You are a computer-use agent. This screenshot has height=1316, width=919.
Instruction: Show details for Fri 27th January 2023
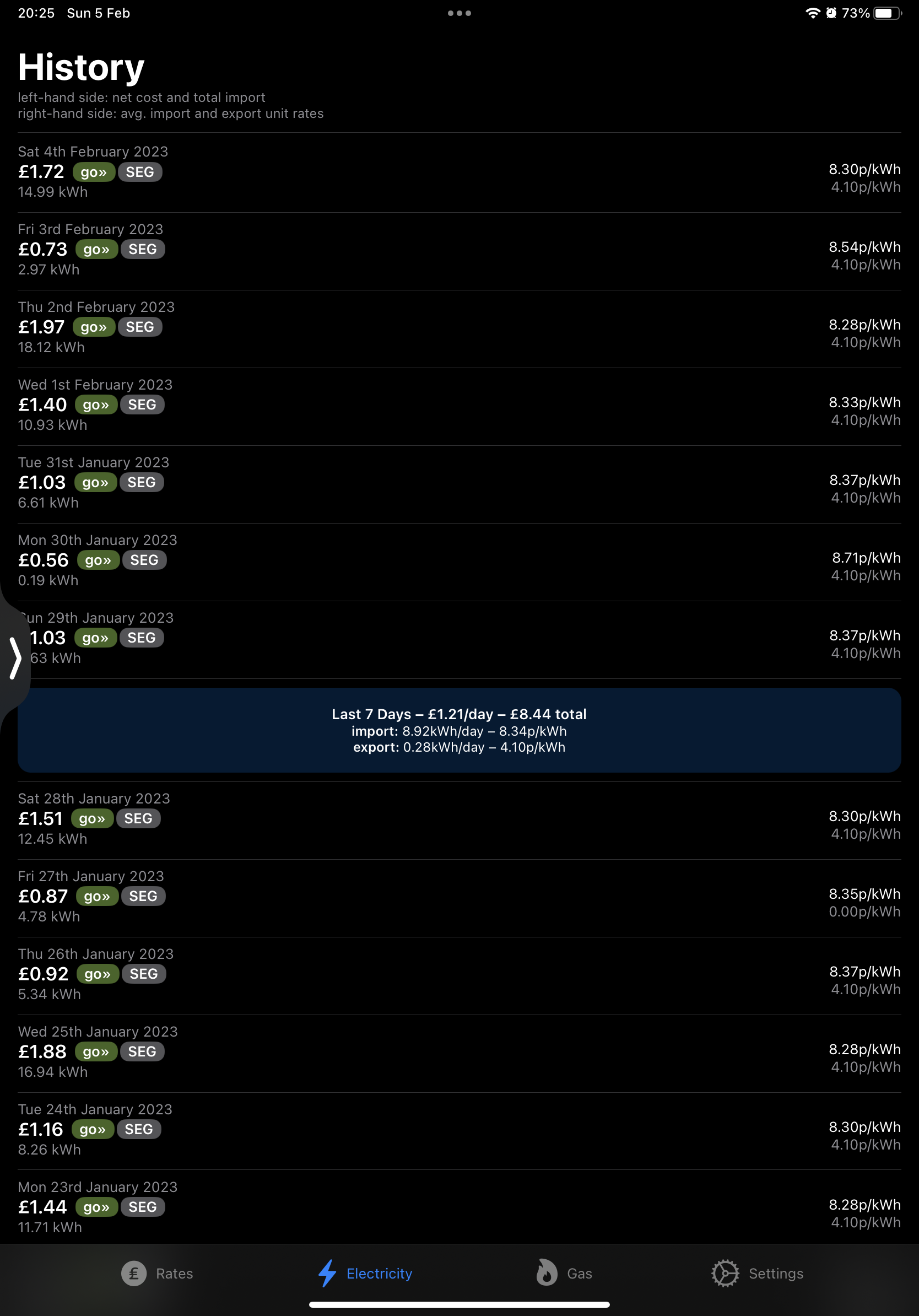[x=459, y=897]
